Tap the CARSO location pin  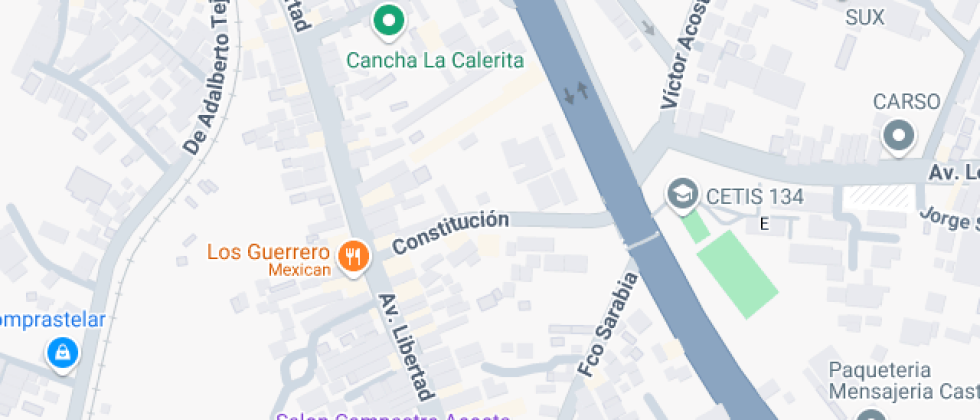tap(899, 136)
